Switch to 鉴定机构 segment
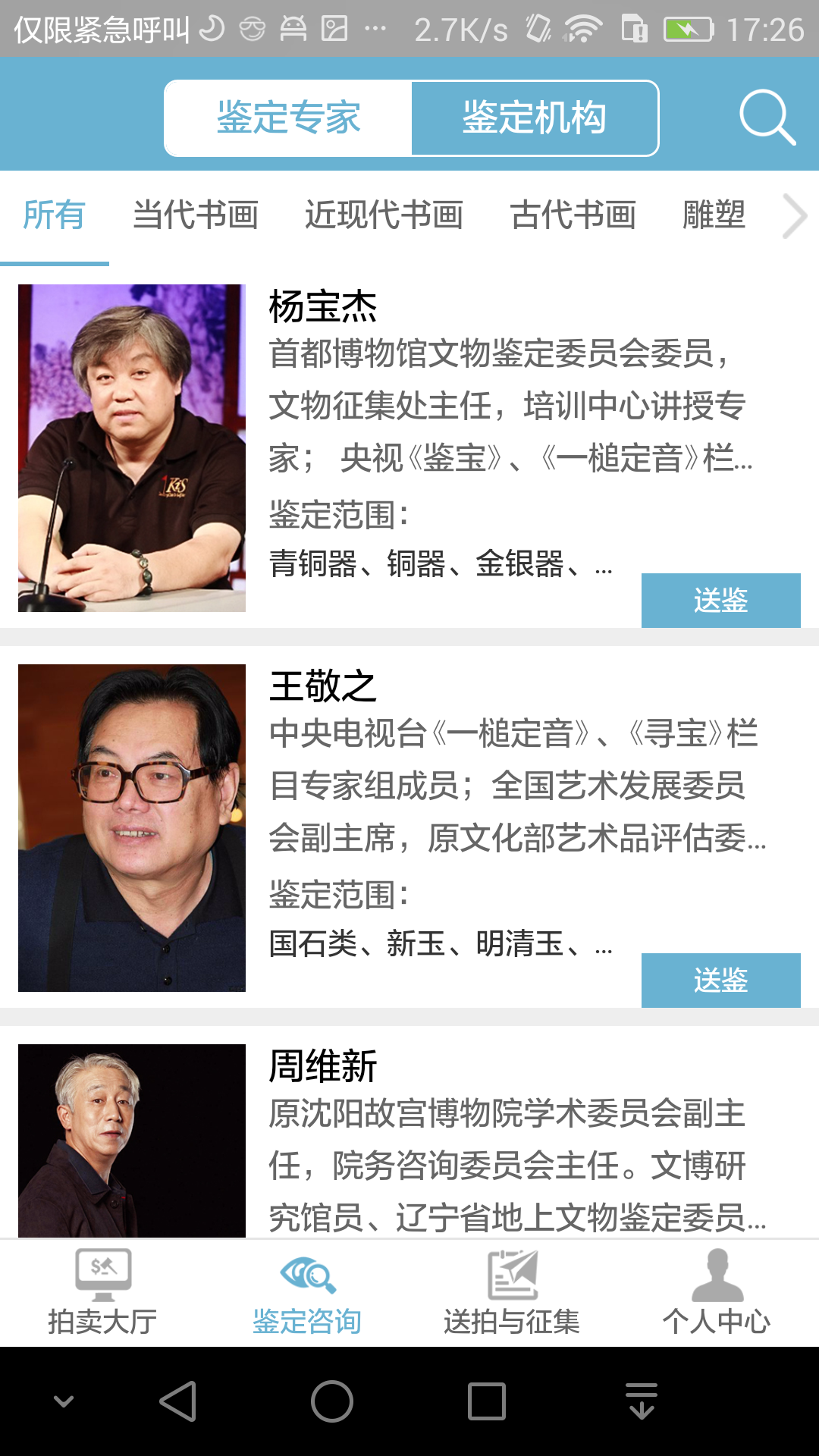 coord(534,118)
